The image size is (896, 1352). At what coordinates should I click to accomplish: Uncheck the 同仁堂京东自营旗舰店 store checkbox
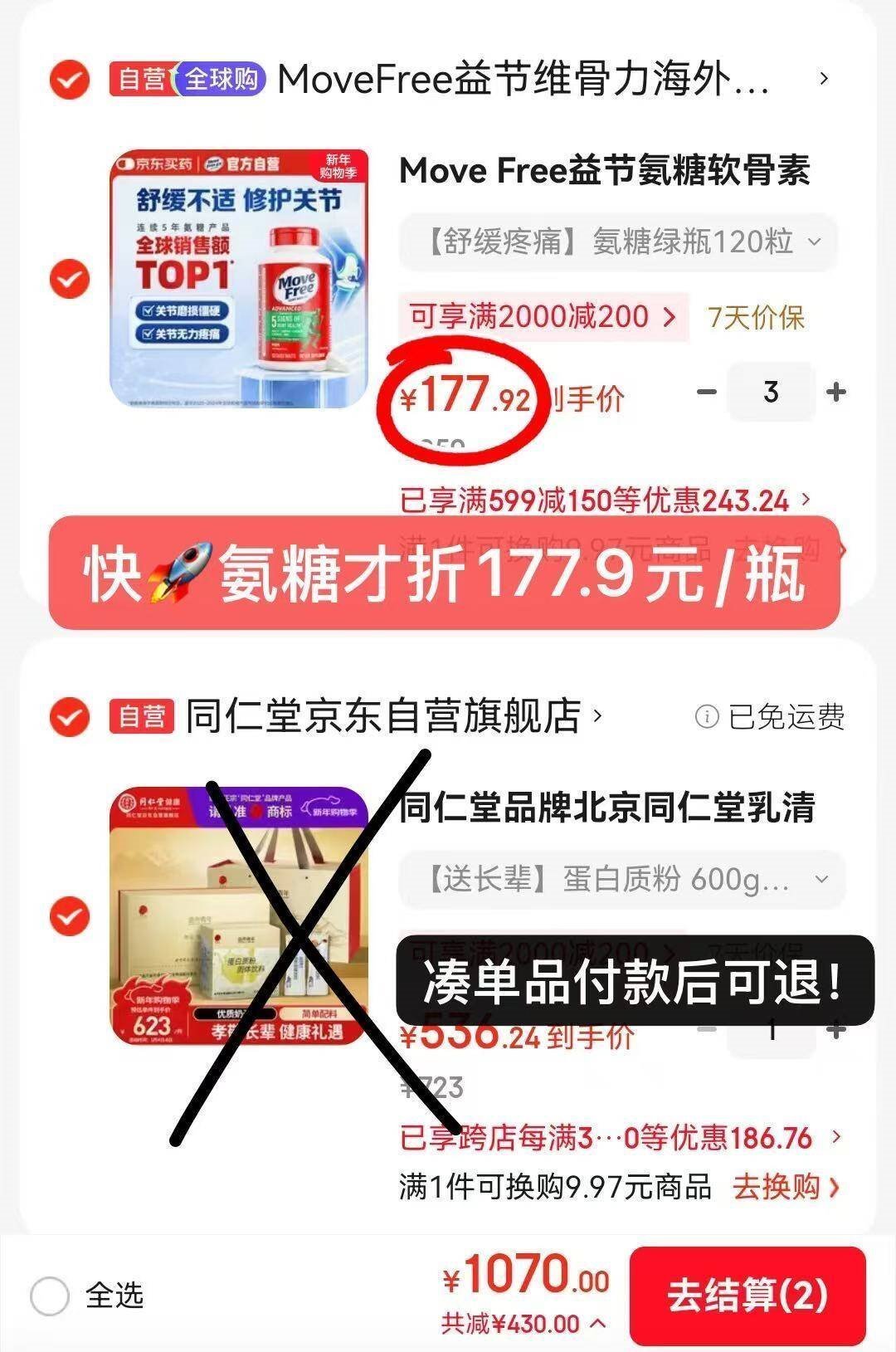pos(70,716)
